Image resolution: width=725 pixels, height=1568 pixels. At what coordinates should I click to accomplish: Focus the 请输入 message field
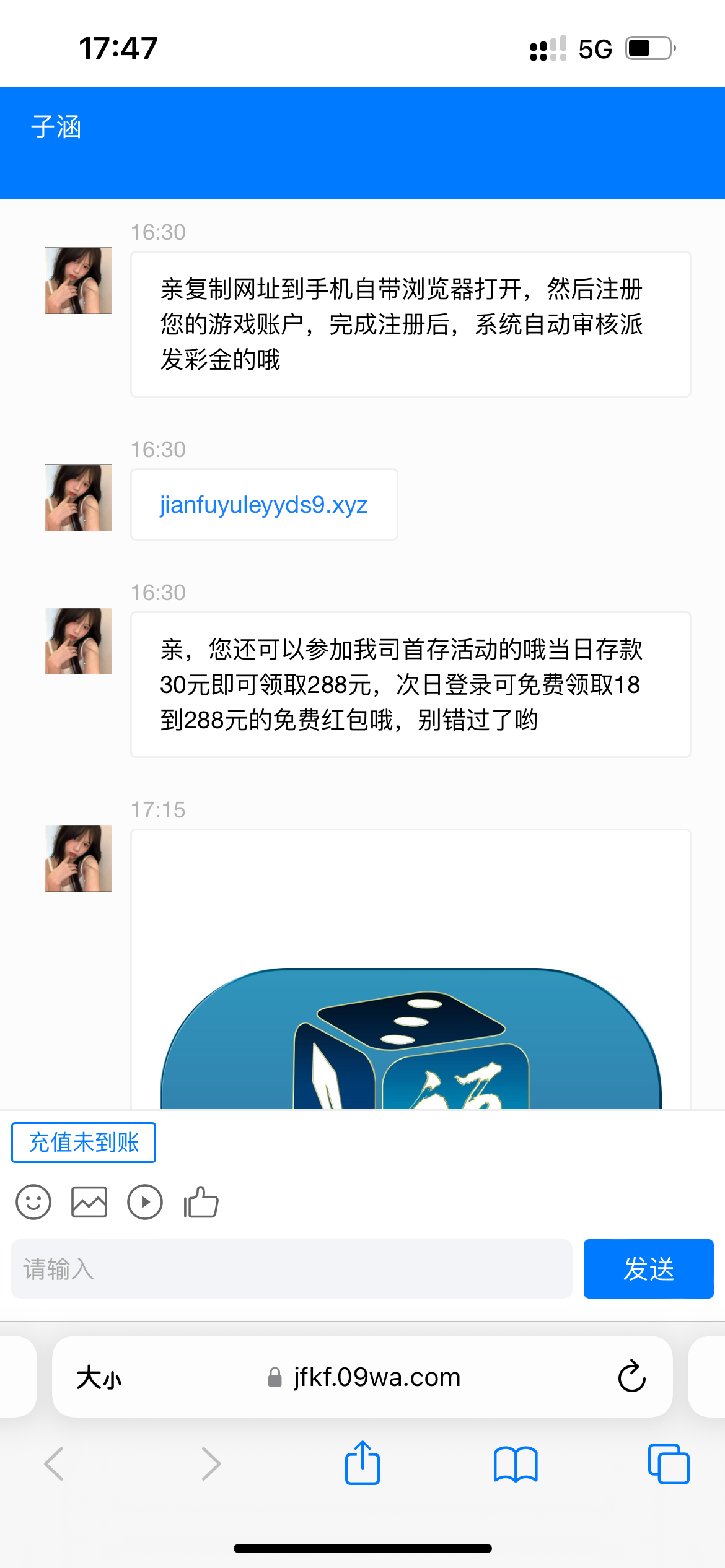coord(291,1269)
